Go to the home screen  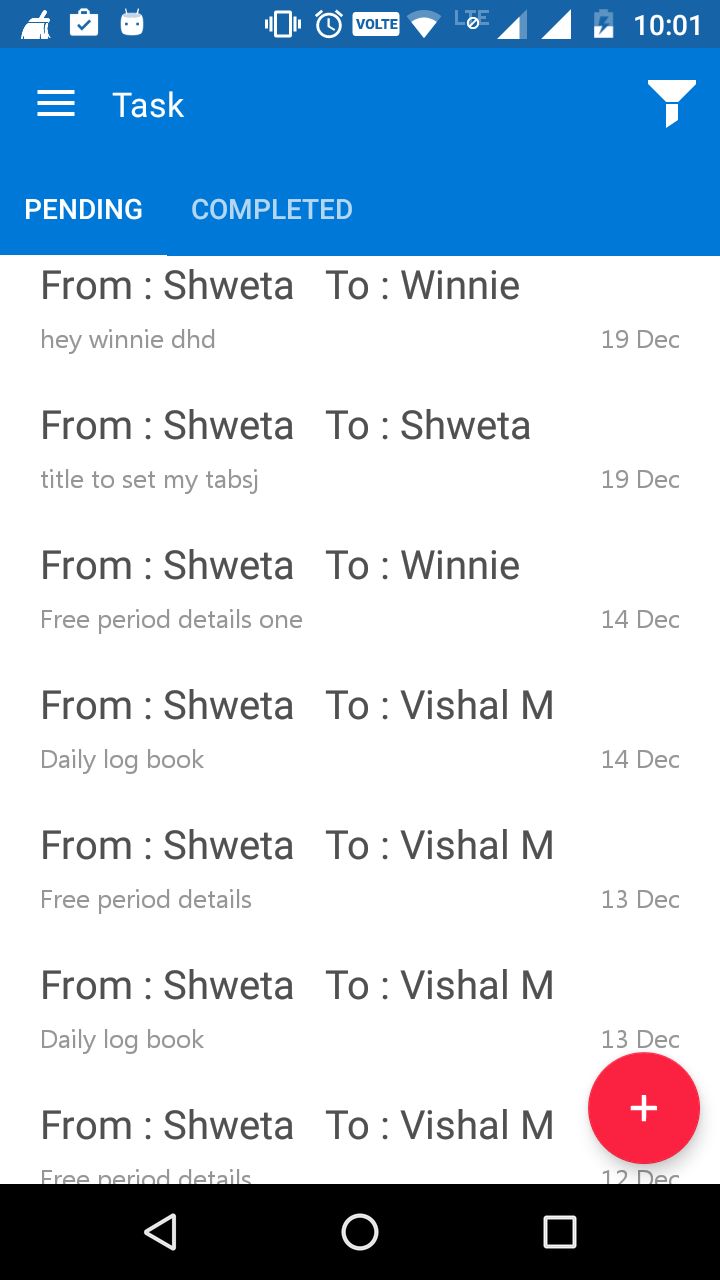tap(360, 1232)
